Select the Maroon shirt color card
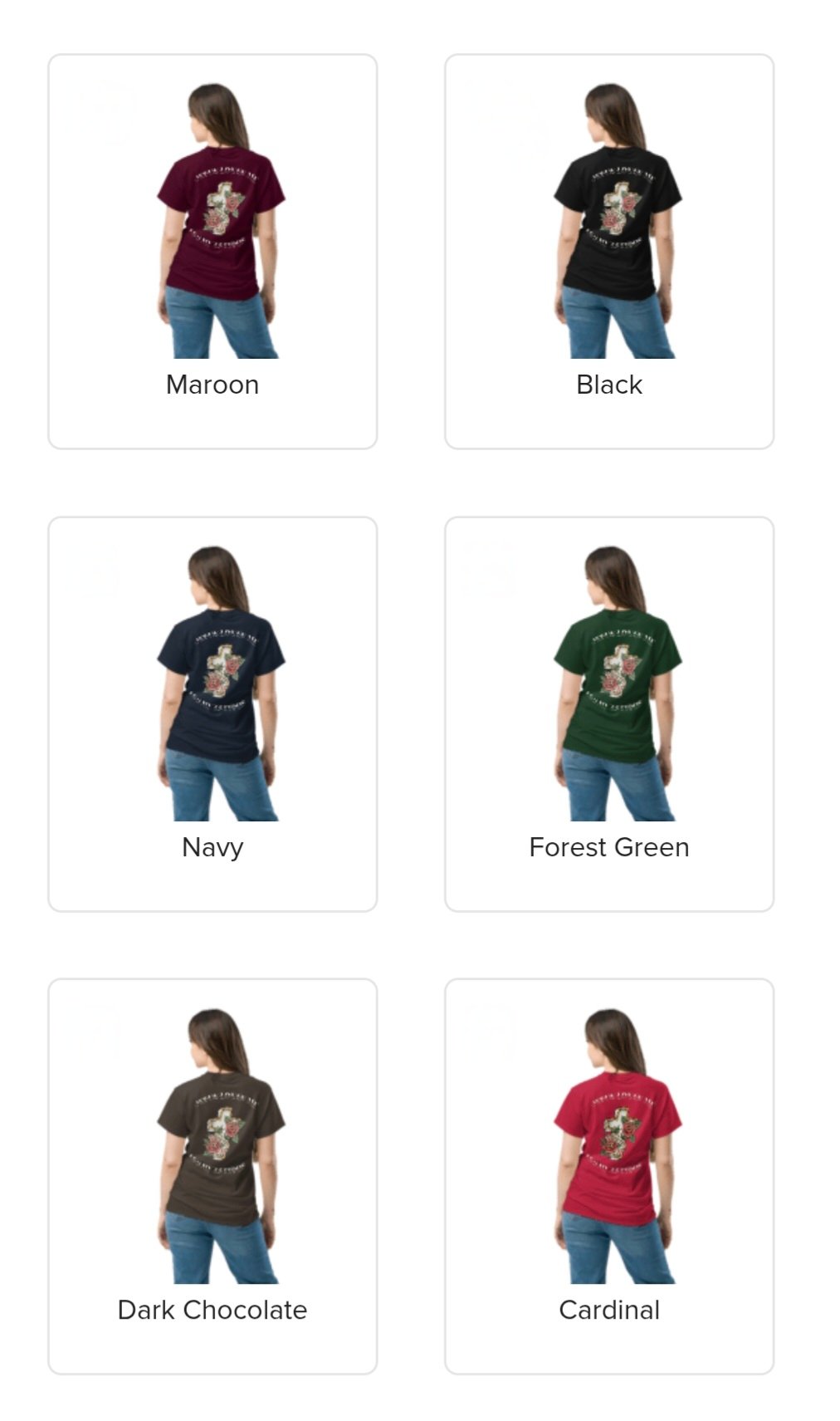This screenshot has height=1421, width=840. coord(212,252)
